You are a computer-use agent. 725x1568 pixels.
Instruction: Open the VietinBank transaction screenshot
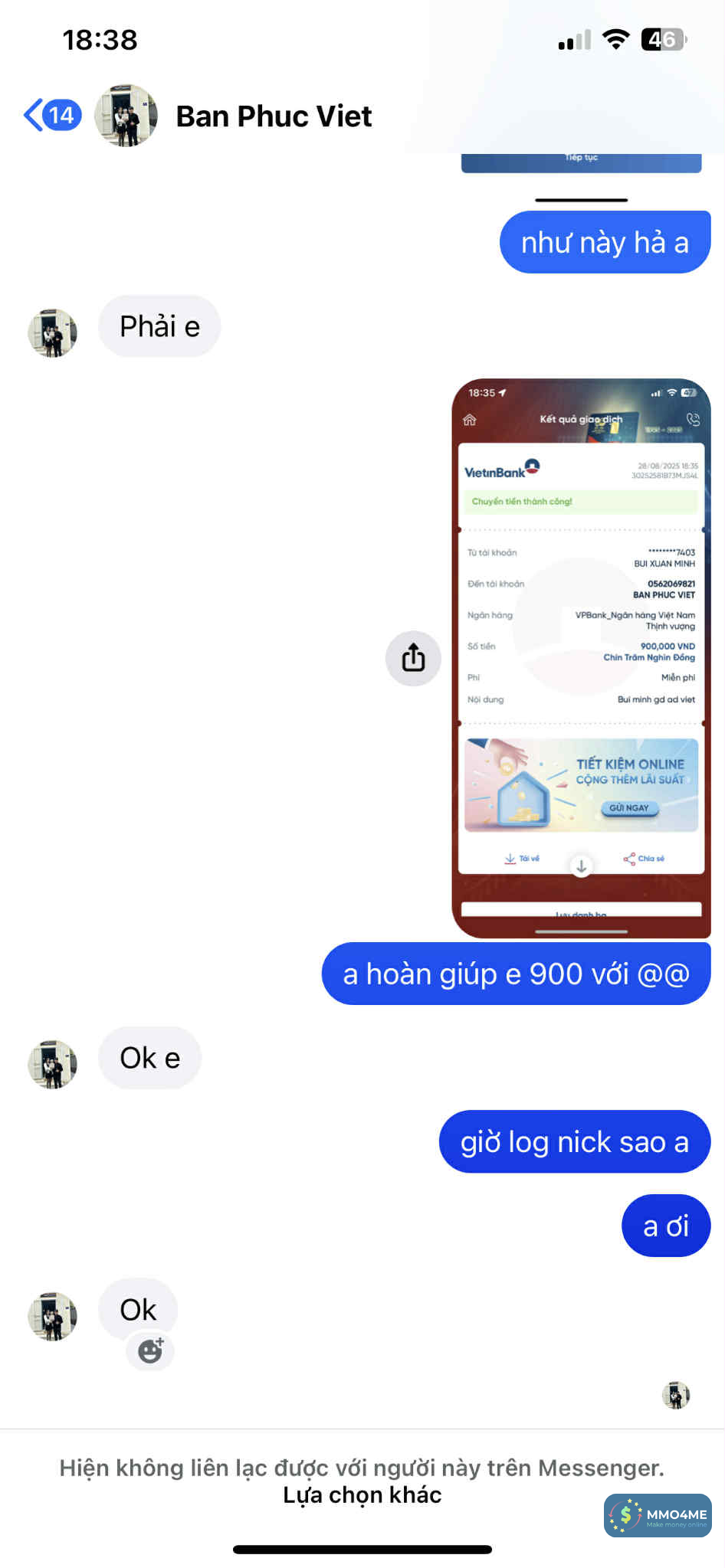pyautogui.click(x=581, y=659)
